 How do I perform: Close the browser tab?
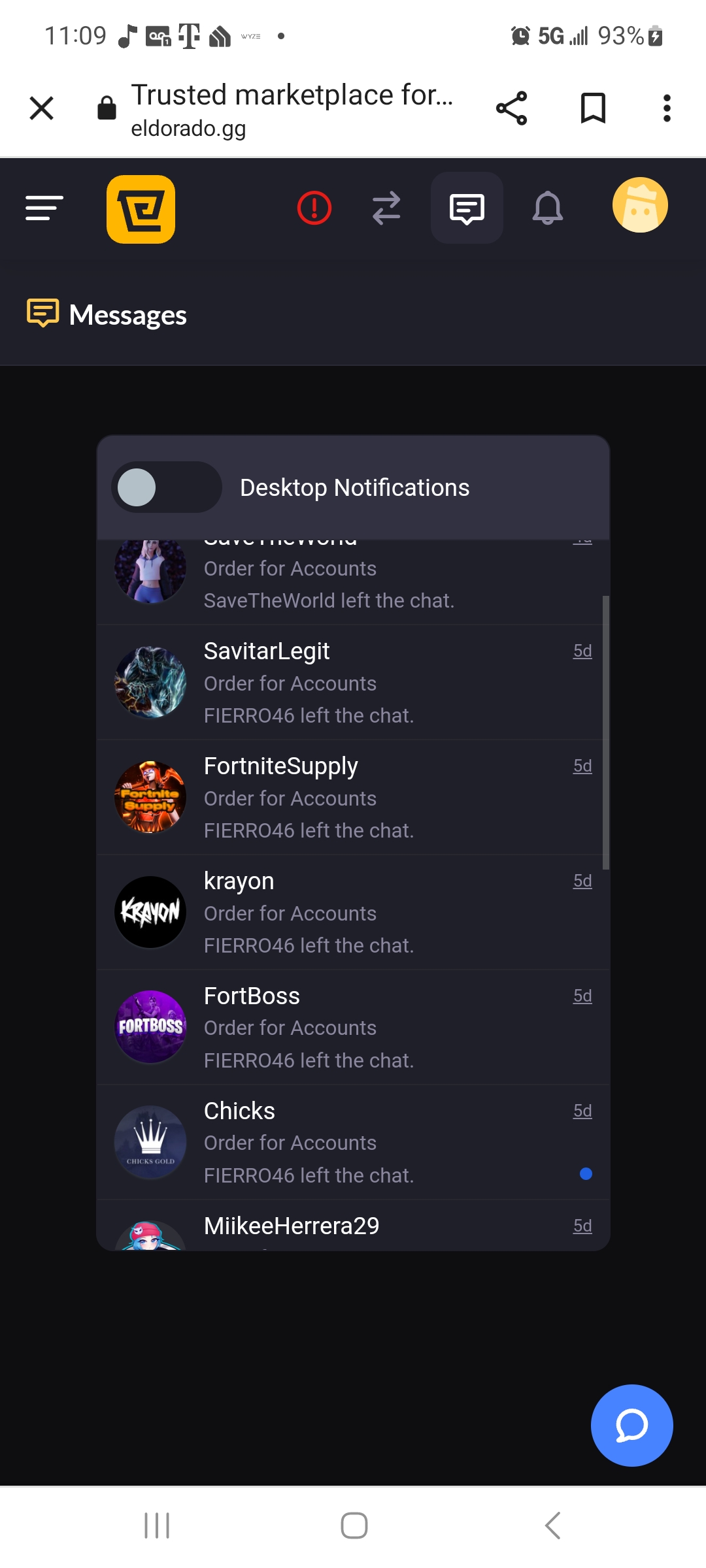[x=41, y=108]
